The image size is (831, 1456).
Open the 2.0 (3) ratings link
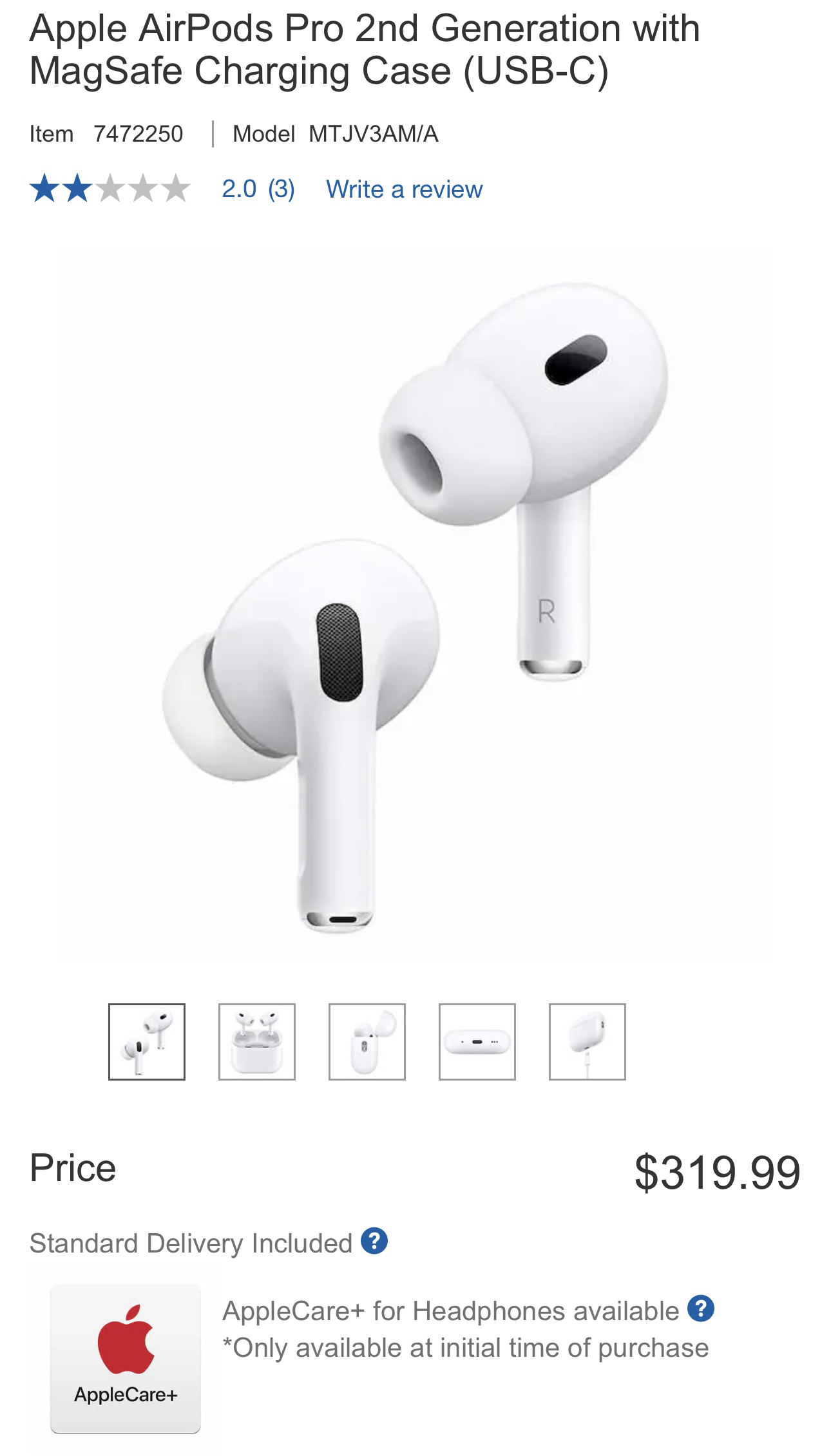[258, 189]
